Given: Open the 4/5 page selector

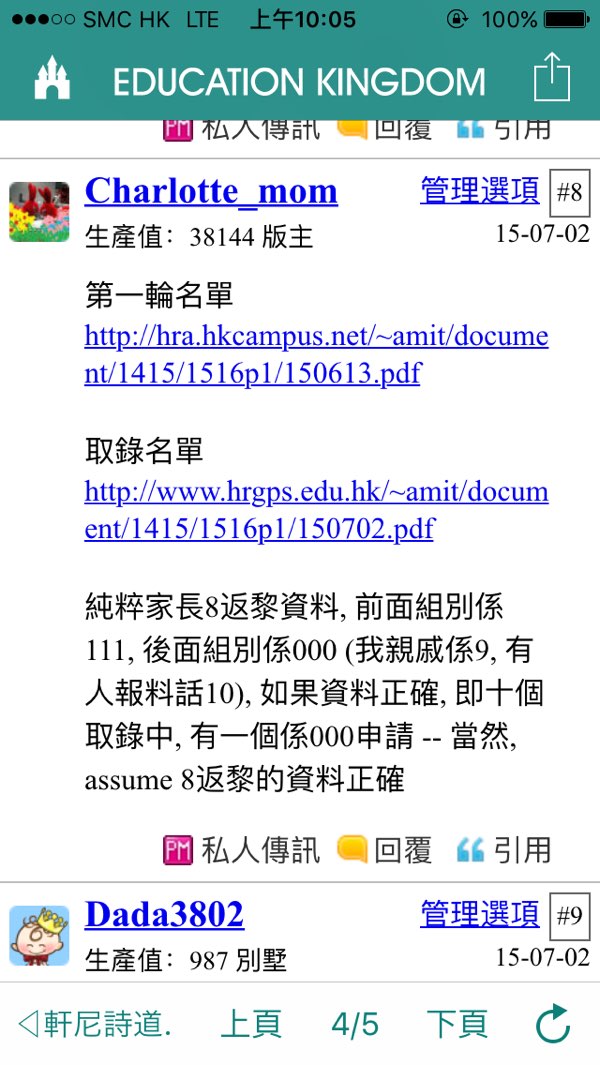Looking at the screenshot, I should click(355, 1023).
